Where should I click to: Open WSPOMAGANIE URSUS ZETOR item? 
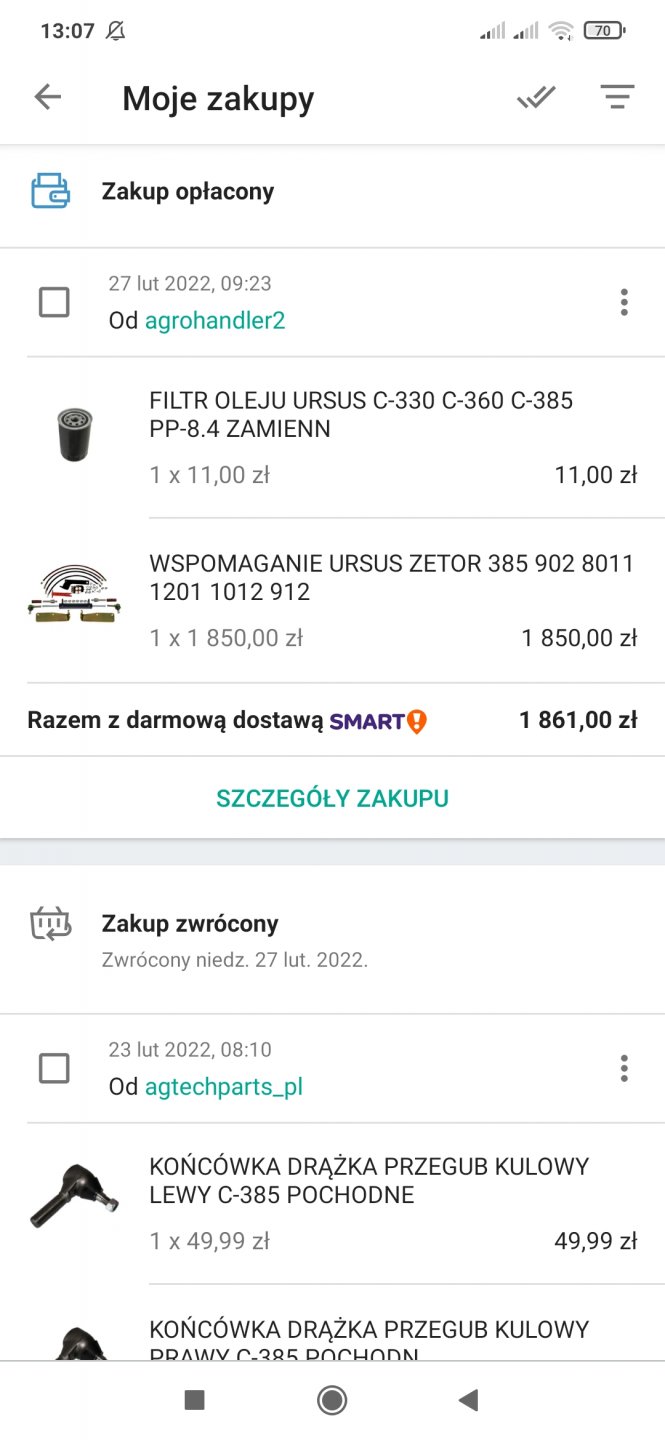[391, 577]
